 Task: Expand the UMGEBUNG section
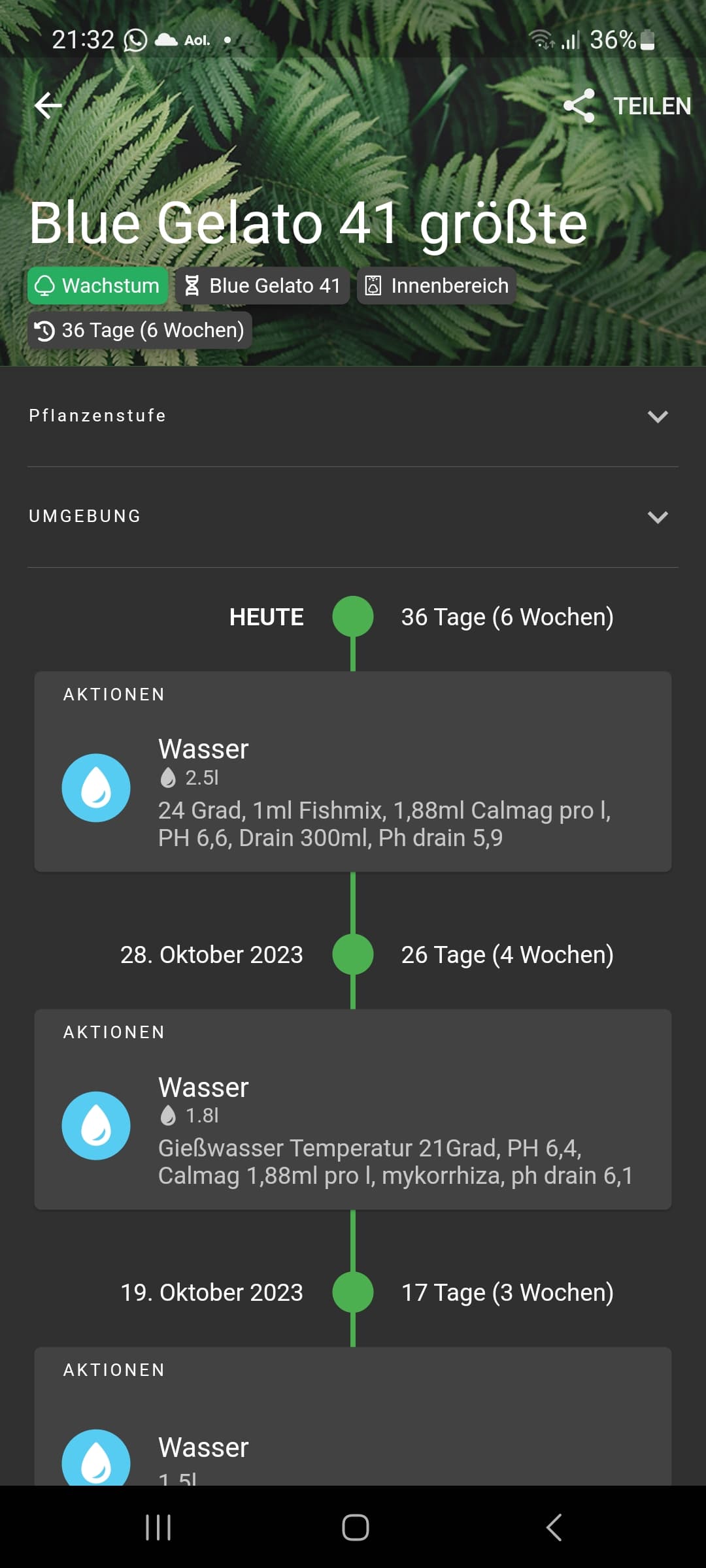point(353,517)
